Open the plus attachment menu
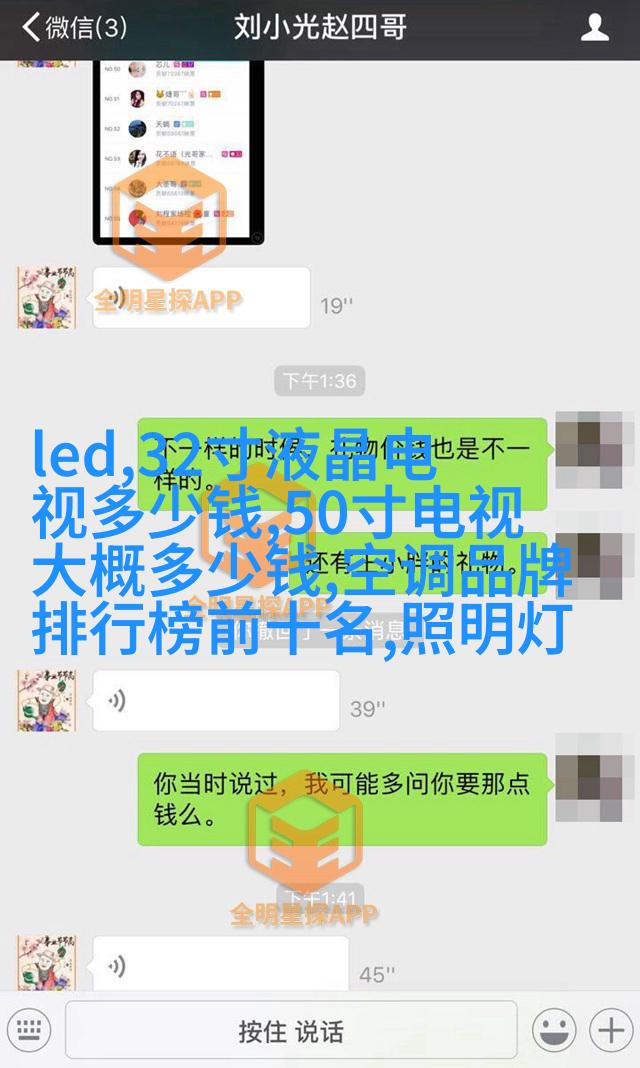Image resolution: width=640 pixels, height=1068 pixels. [x=609, y=1029]
